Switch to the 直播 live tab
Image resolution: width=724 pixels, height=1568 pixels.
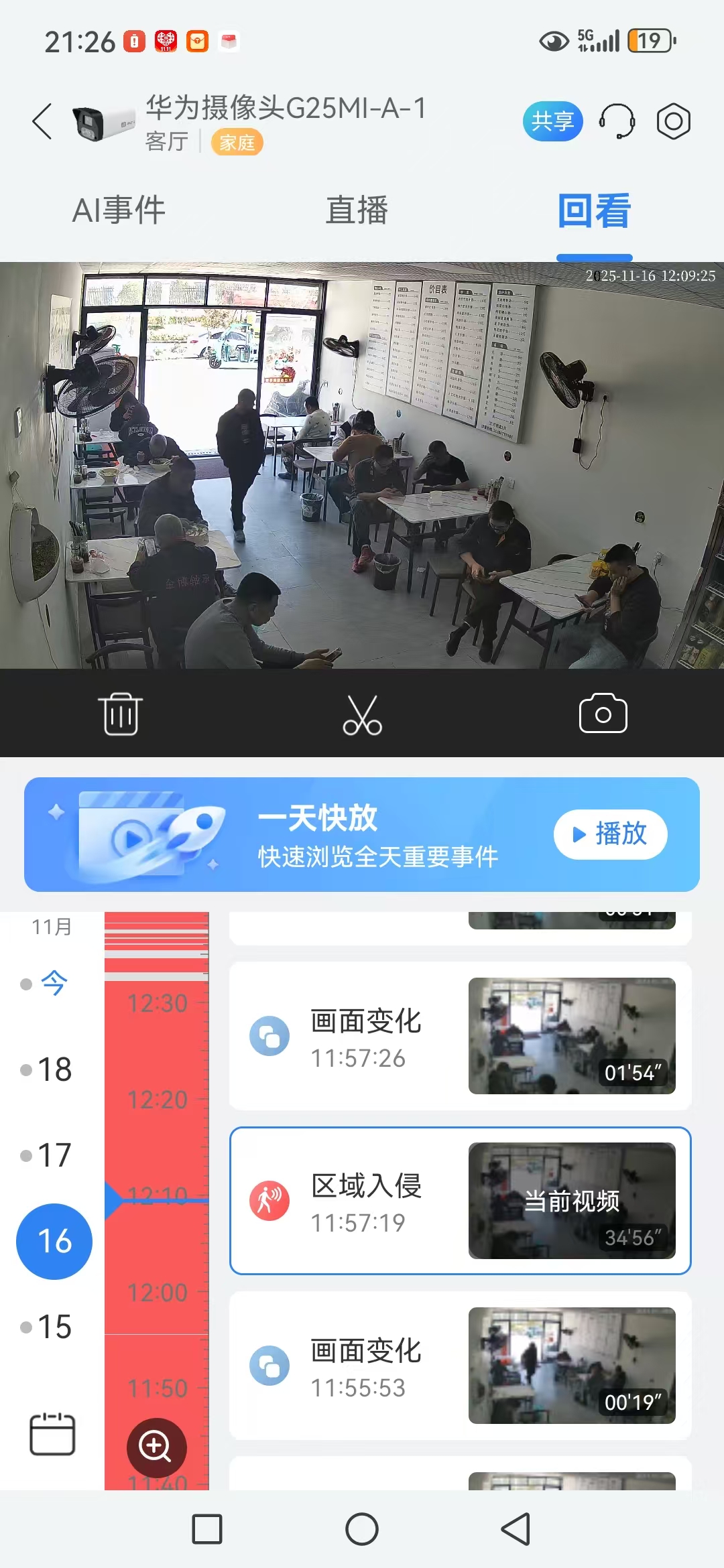tap(357, 210)
